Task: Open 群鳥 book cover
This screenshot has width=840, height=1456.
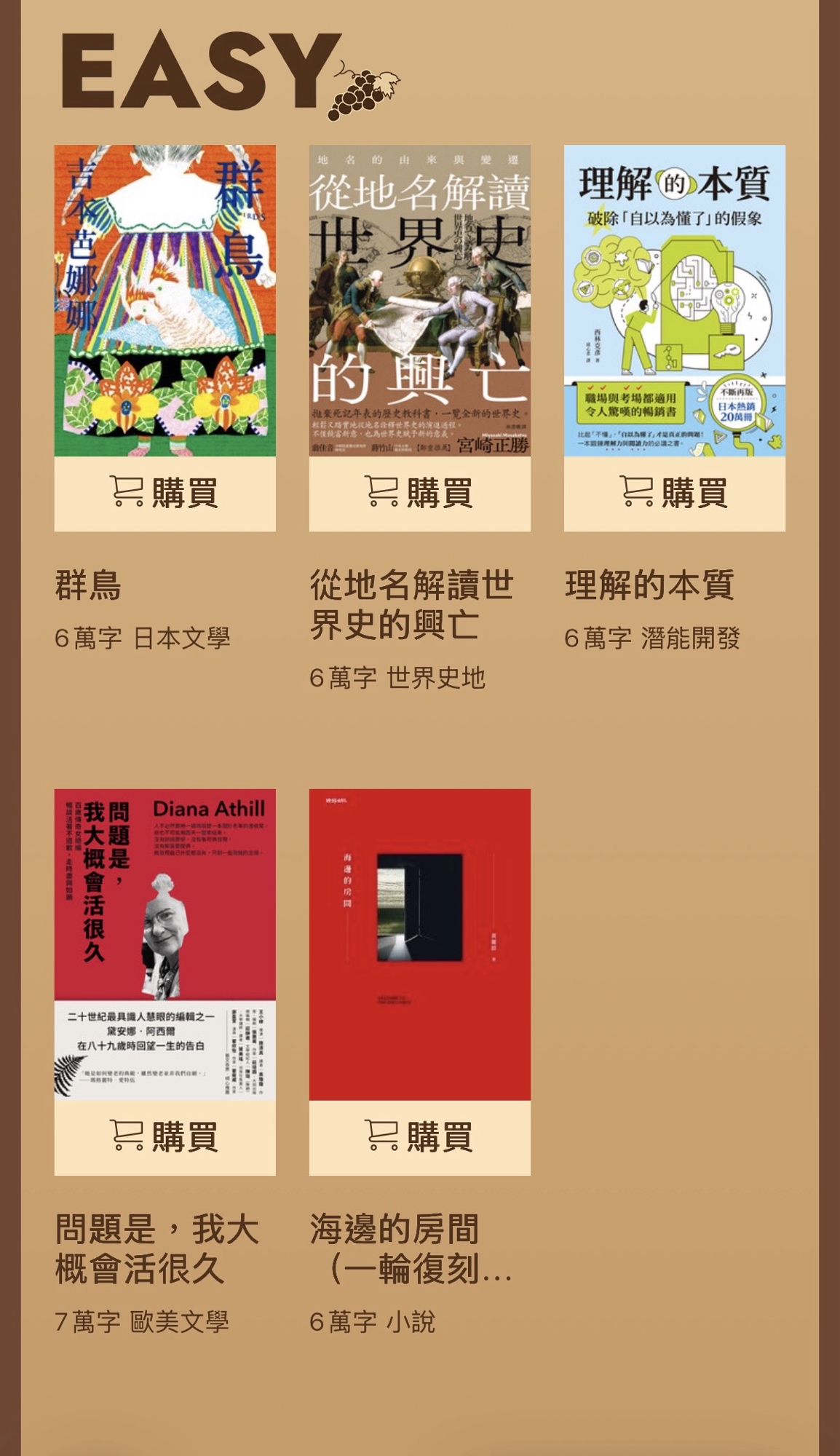Action: (165, 300)
